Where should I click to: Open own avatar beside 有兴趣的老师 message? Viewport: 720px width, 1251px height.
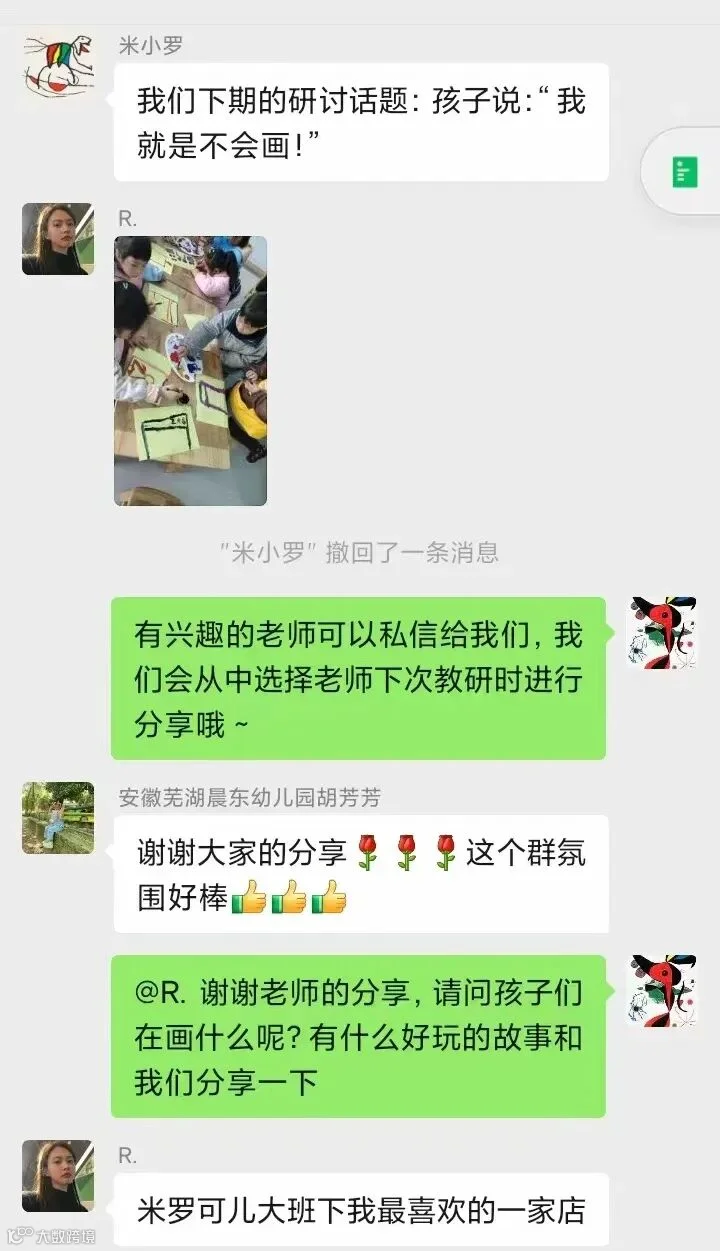click(x=661, y=633)
